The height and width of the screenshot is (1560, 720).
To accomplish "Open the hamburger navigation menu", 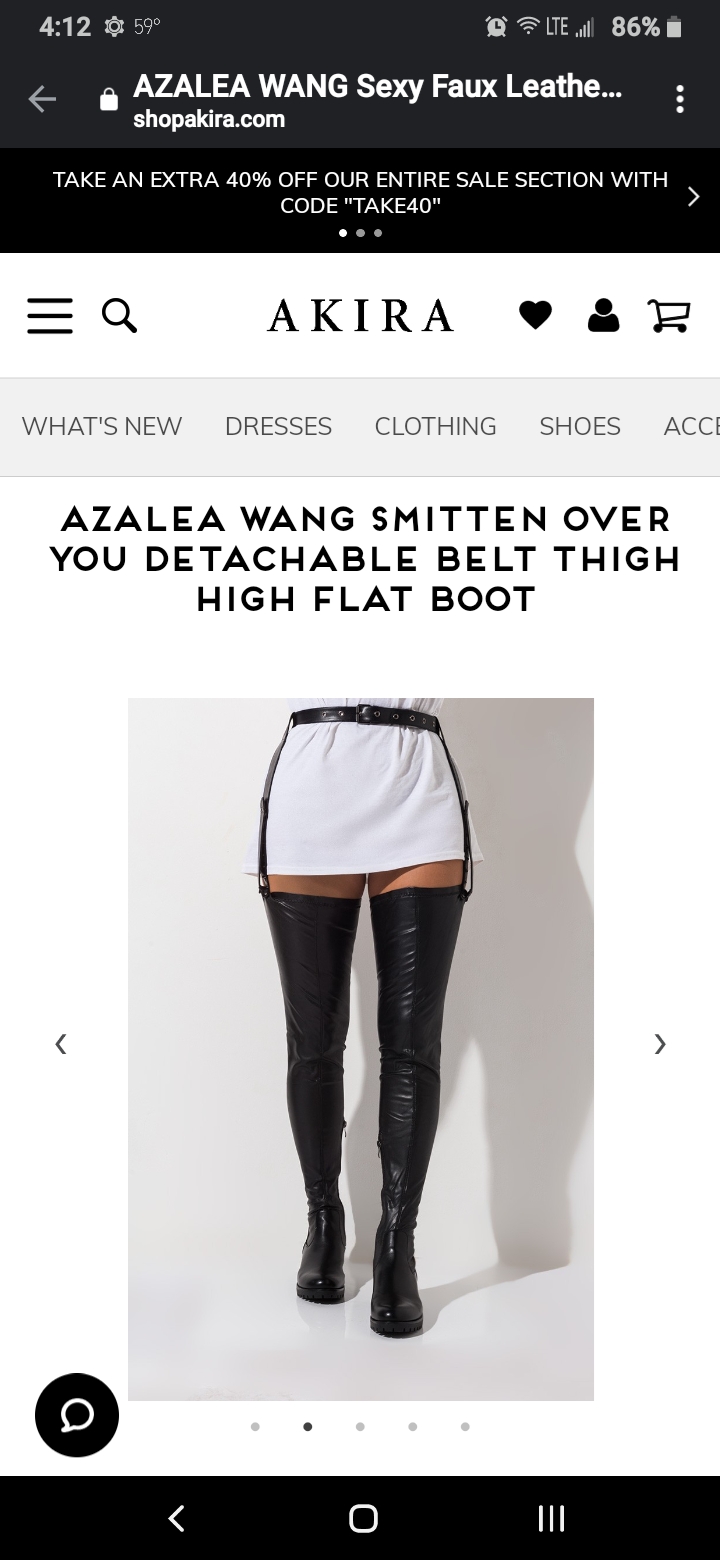I will pos(50,316).
